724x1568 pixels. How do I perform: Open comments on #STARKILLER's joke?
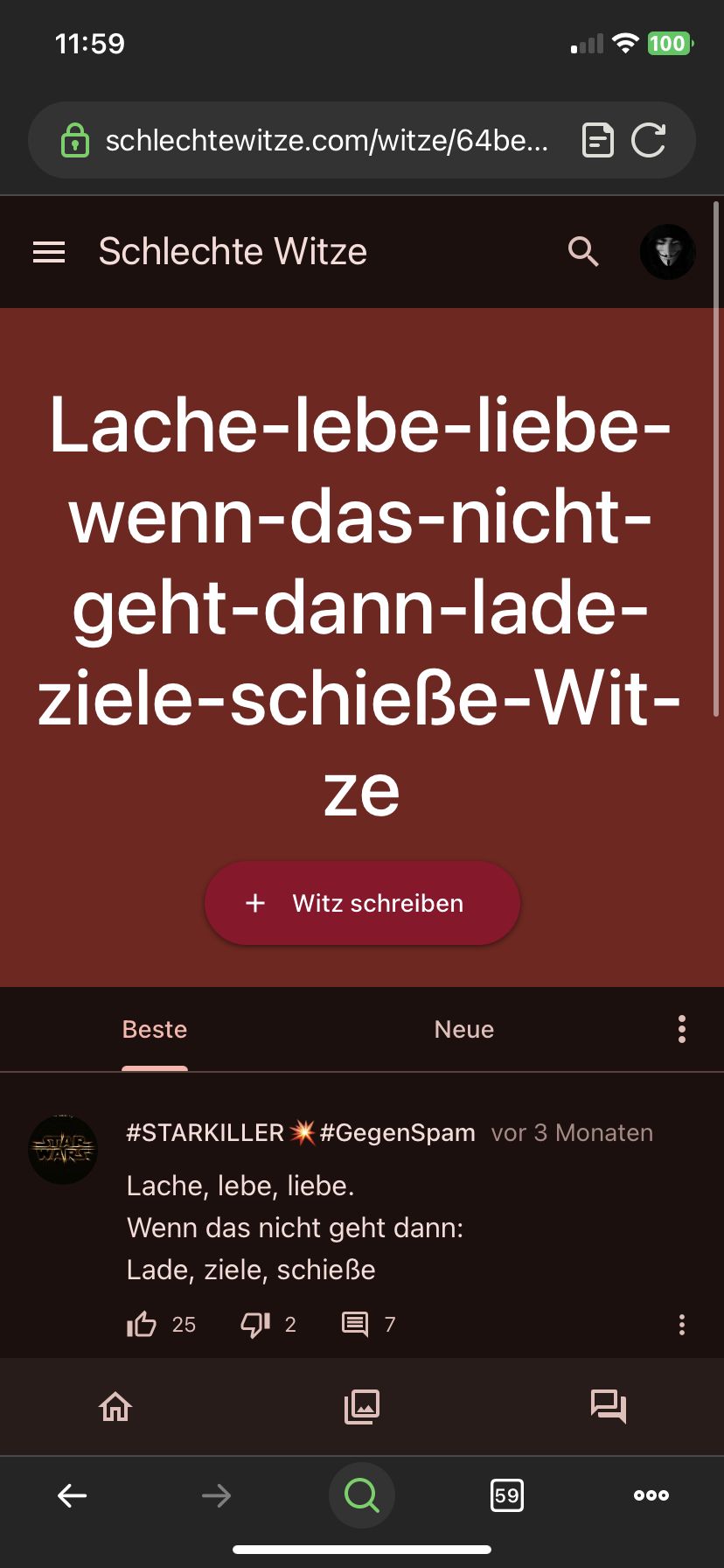355,1325
